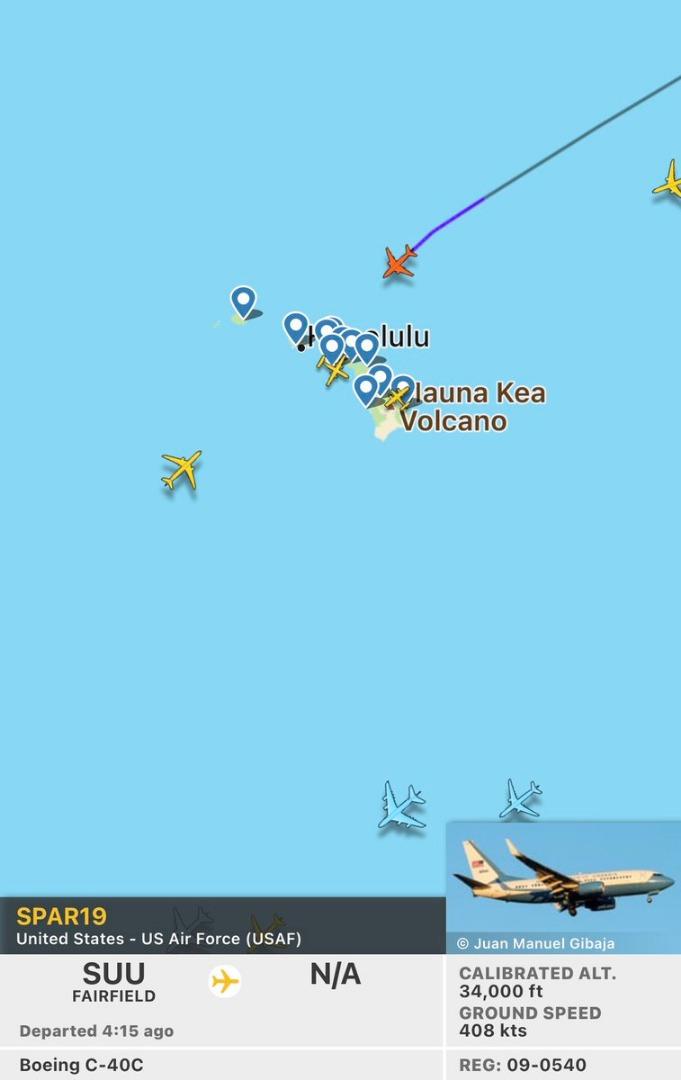Tap the blue aircraft beside the photo thumbnail
Image resolution: width=681 pixels, height=1080 pixels.
(520, 799)
